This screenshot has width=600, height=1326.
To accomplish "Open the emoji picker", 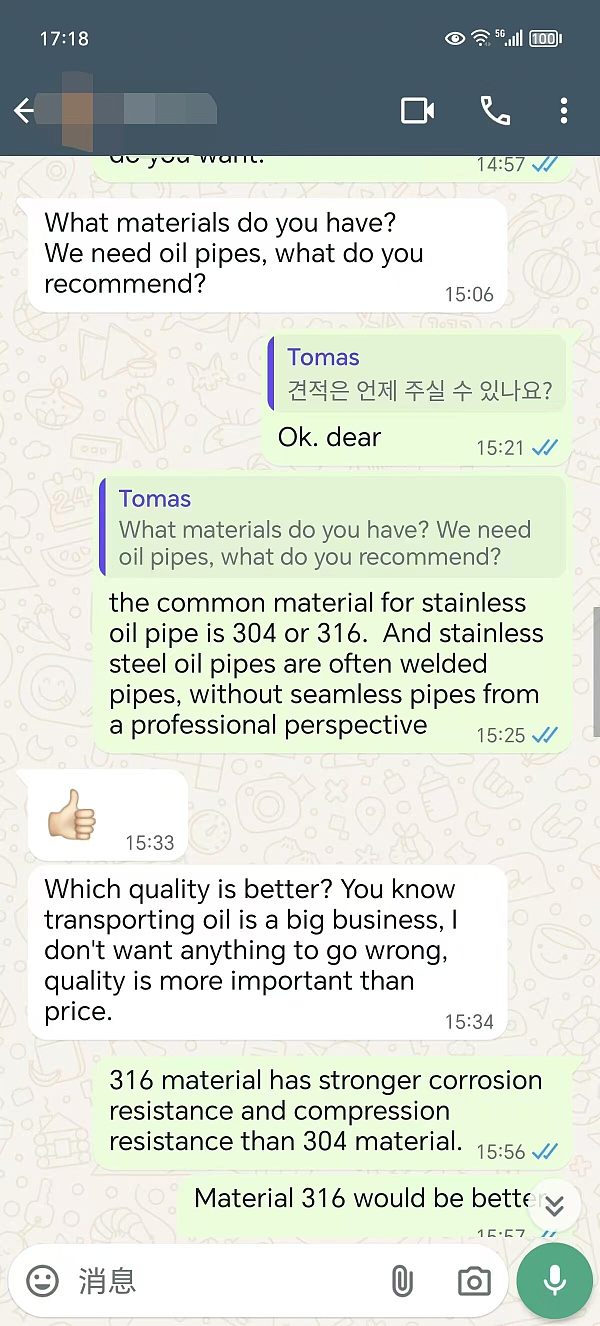I will pos(42,1281).
